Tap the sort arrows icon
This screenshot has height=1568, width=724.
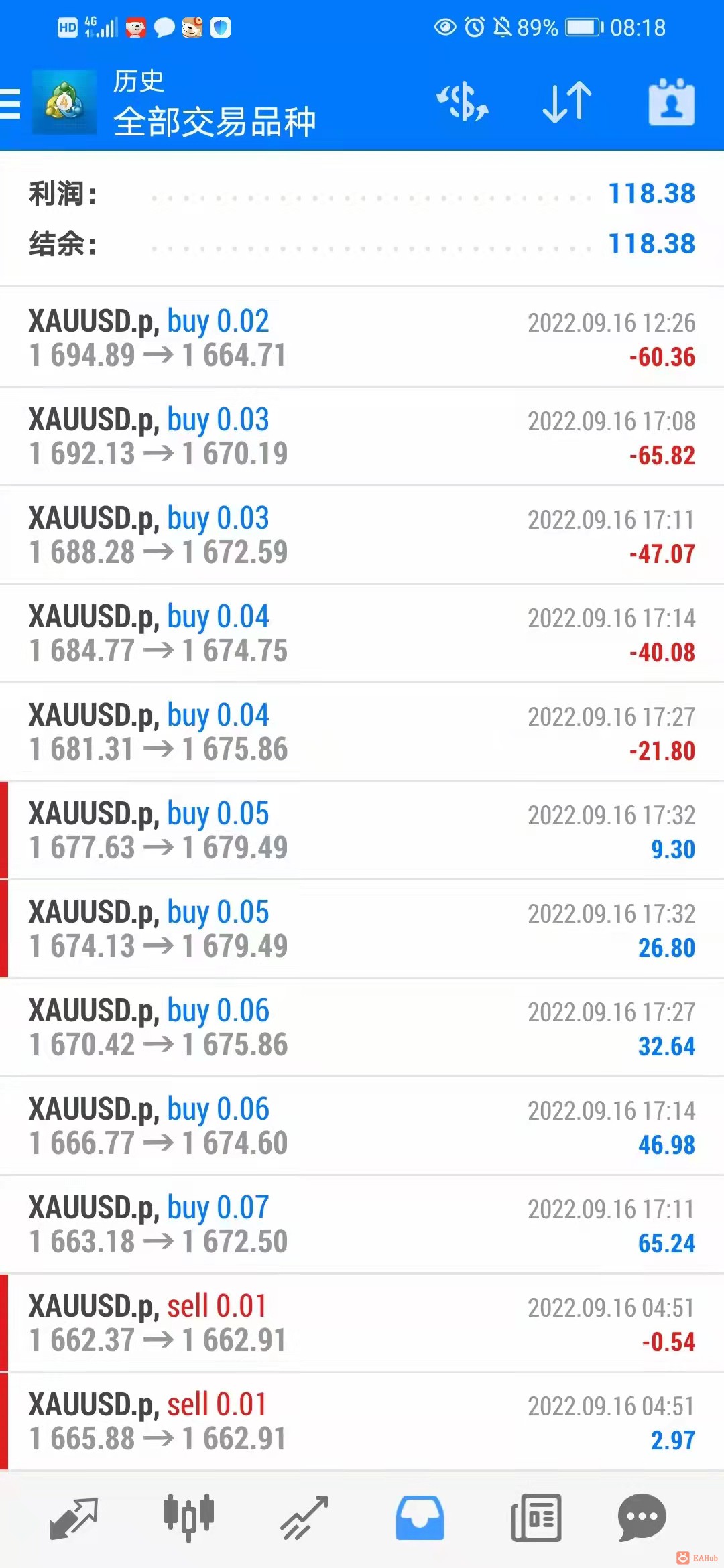click(567, 103)
